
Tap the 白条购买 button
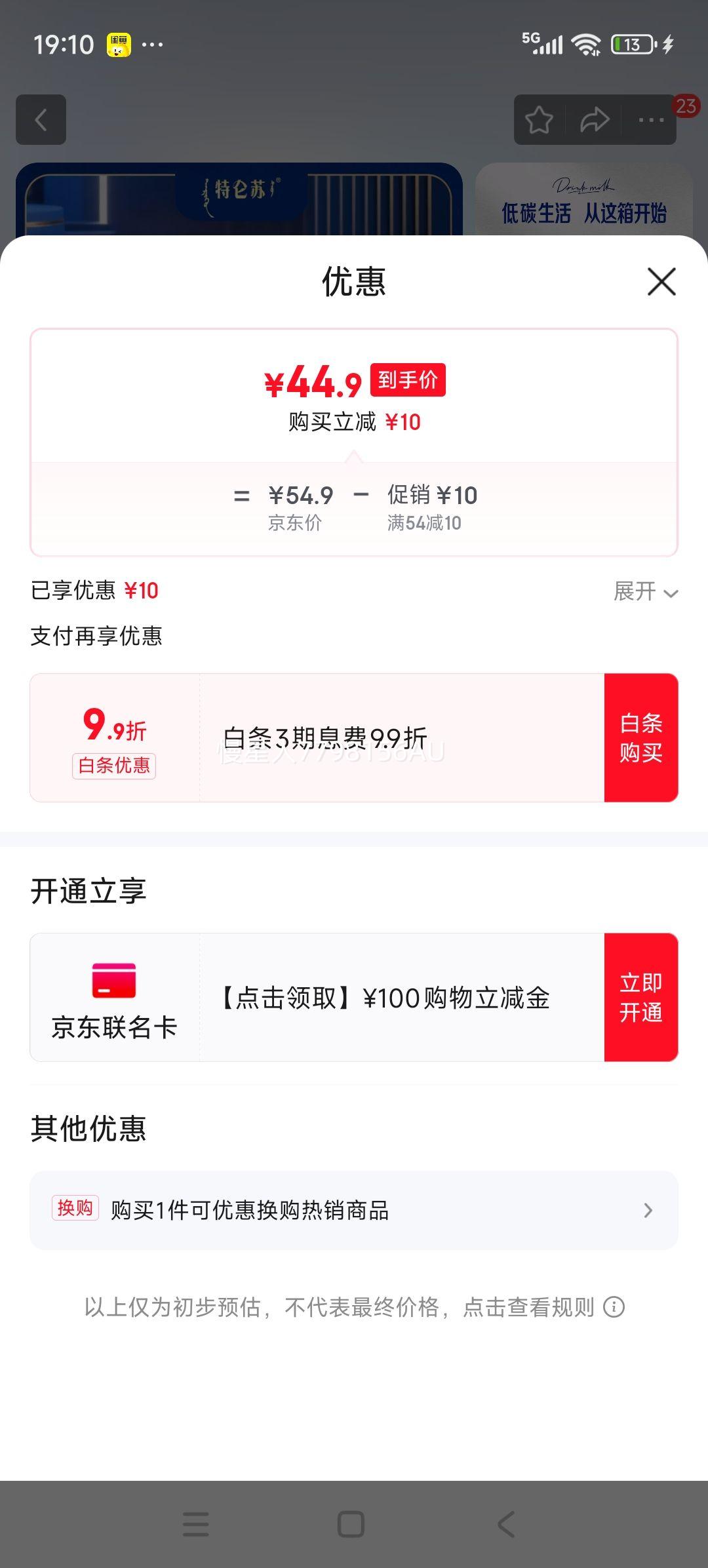[x=640, y=737]
